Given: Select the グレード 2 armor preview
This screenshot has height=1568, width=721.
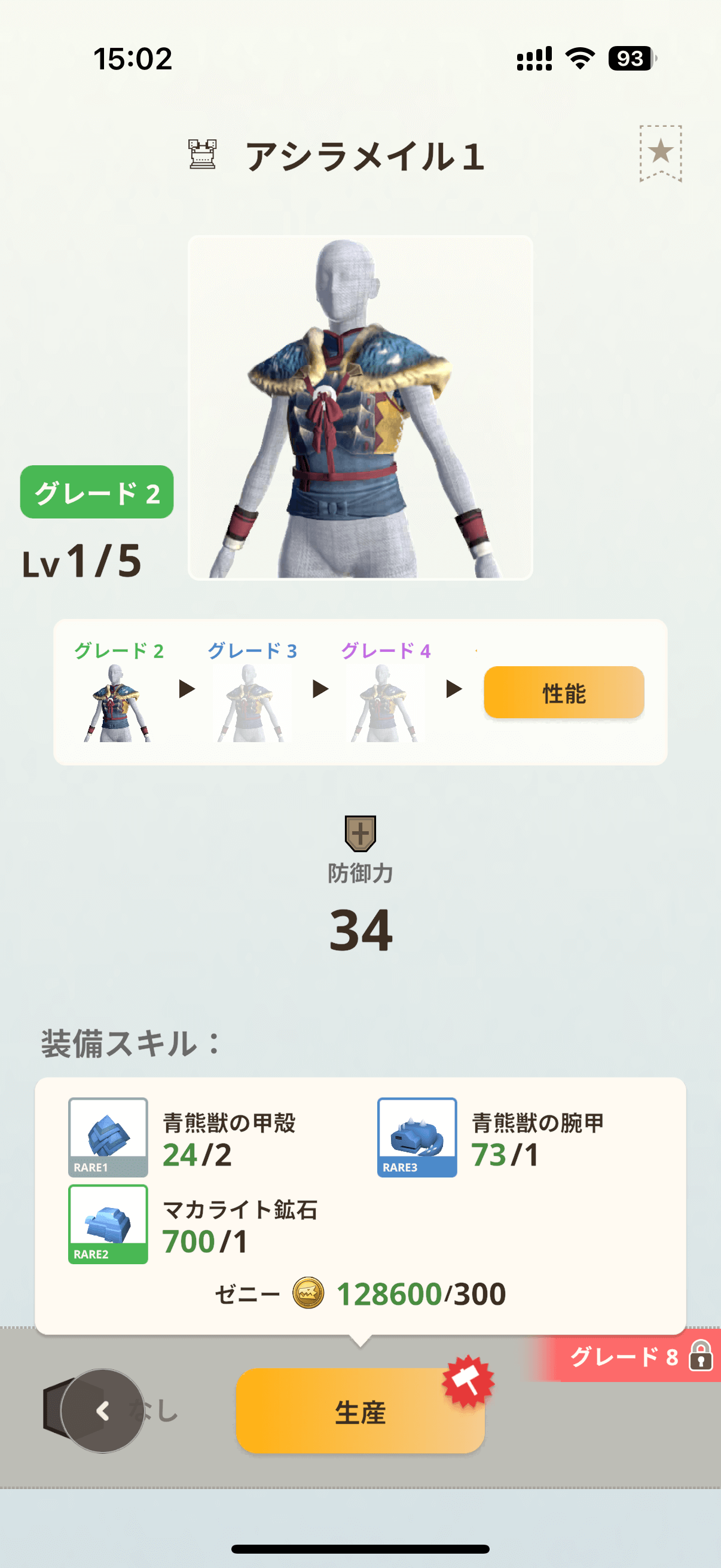Looking at the screenshot, I should [x=118, y=691].
